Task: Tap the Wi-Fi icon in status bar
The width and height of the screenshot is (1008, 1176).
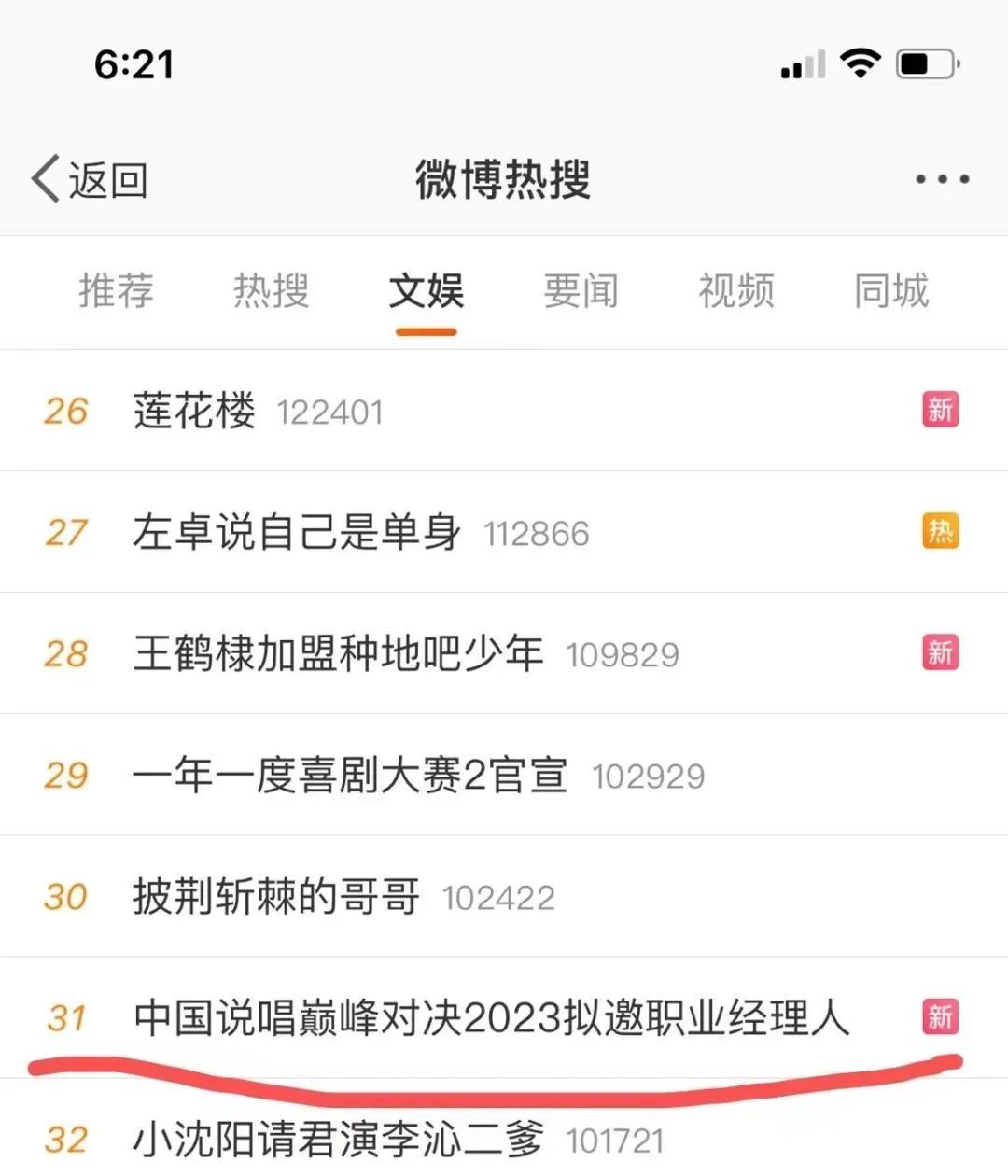Action: pyautogui.click(x=860, y=63)
